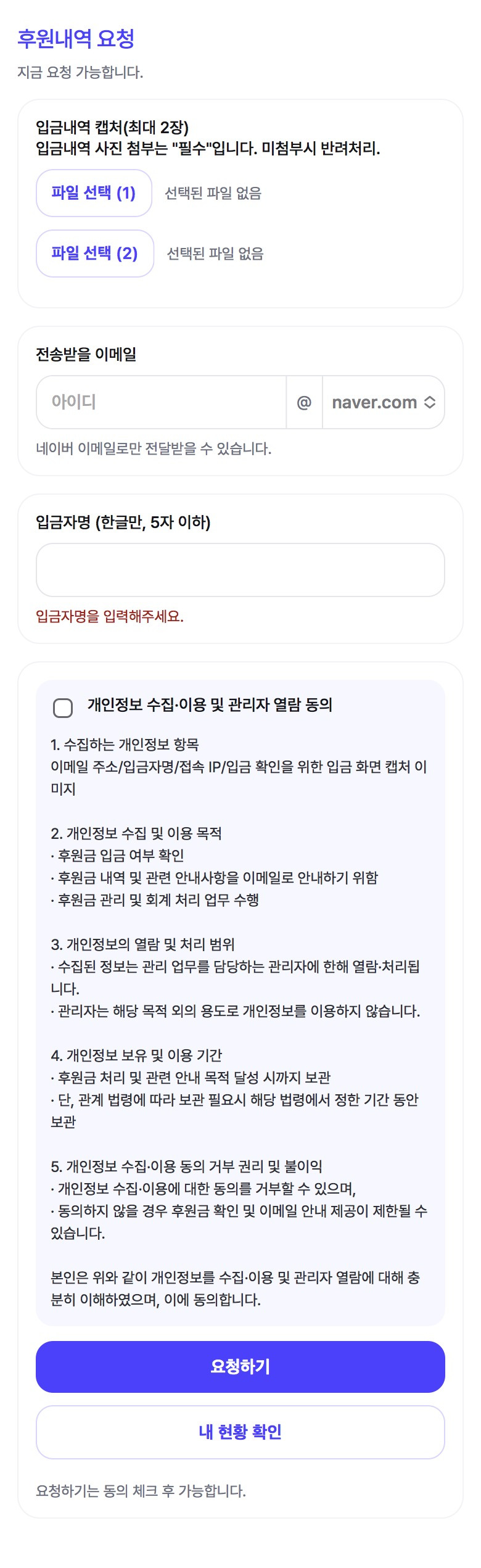Choose a file with 파일 선택 (2)
481x1568 pixels.
click(x=95, y=254)
